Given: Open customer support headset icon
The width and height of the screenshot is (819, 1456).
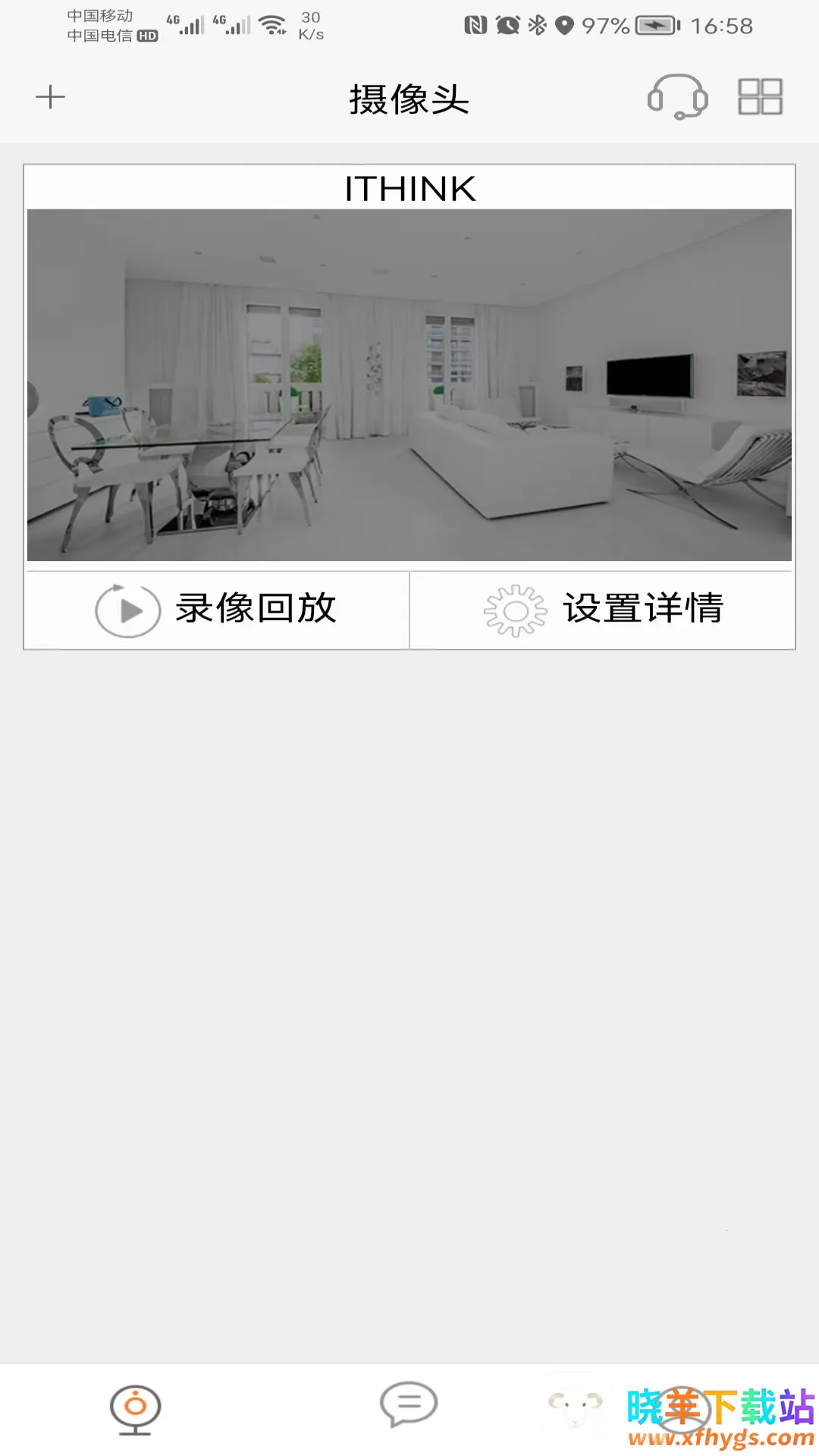Looking at the screenshot, I should pos(677,97).
